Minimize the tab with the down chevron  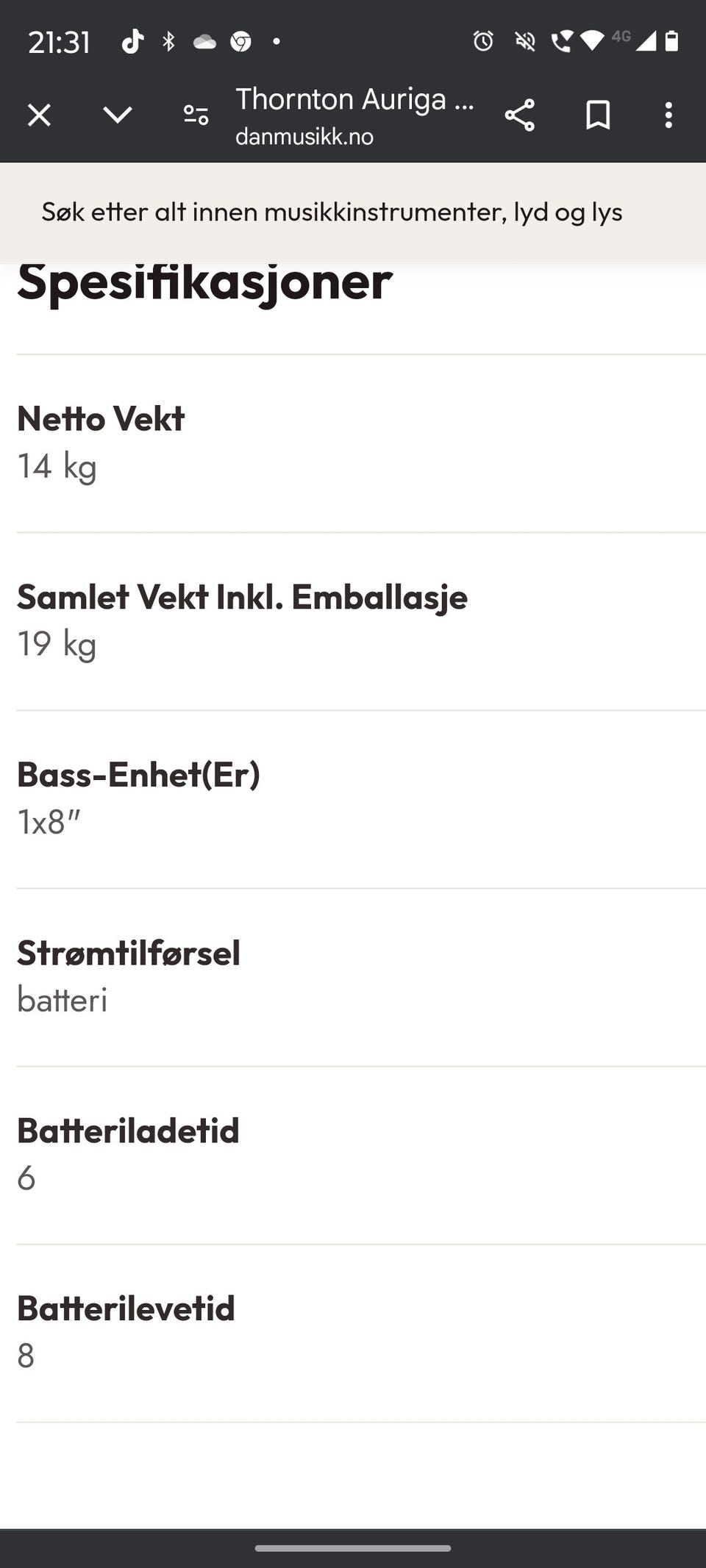pyautogui.click(x=118, y=115)
